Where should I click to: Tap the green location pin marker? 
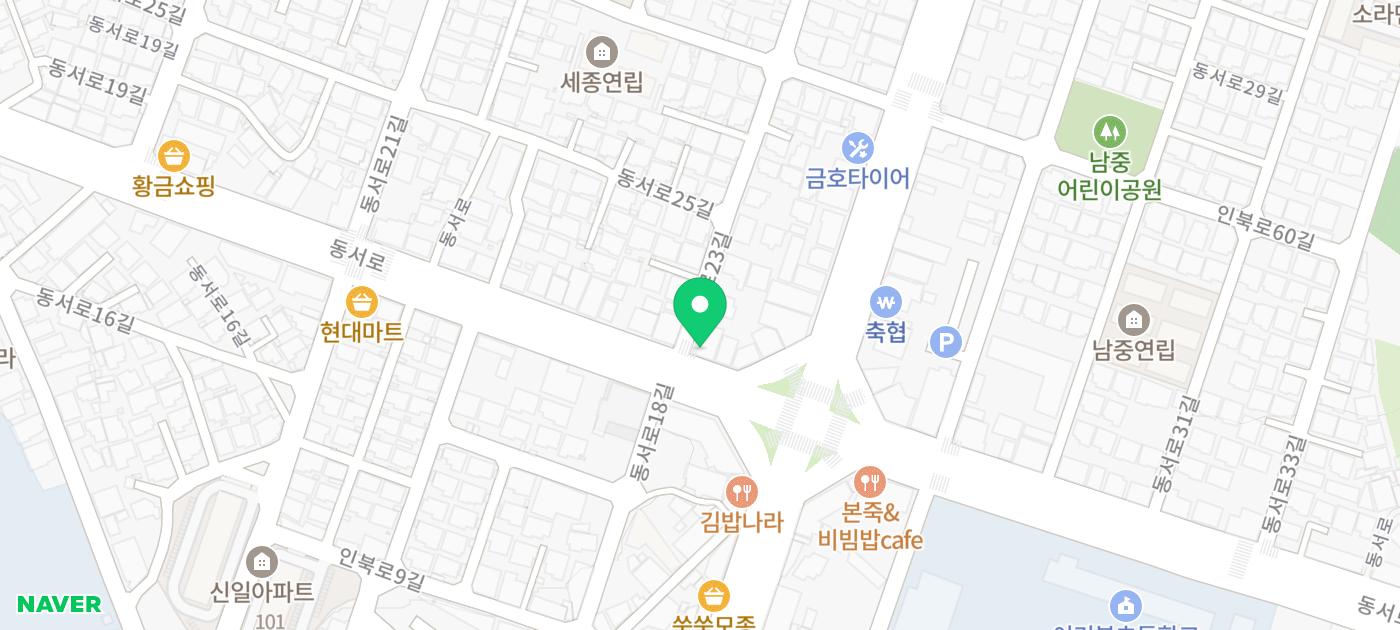click(700, 307)
